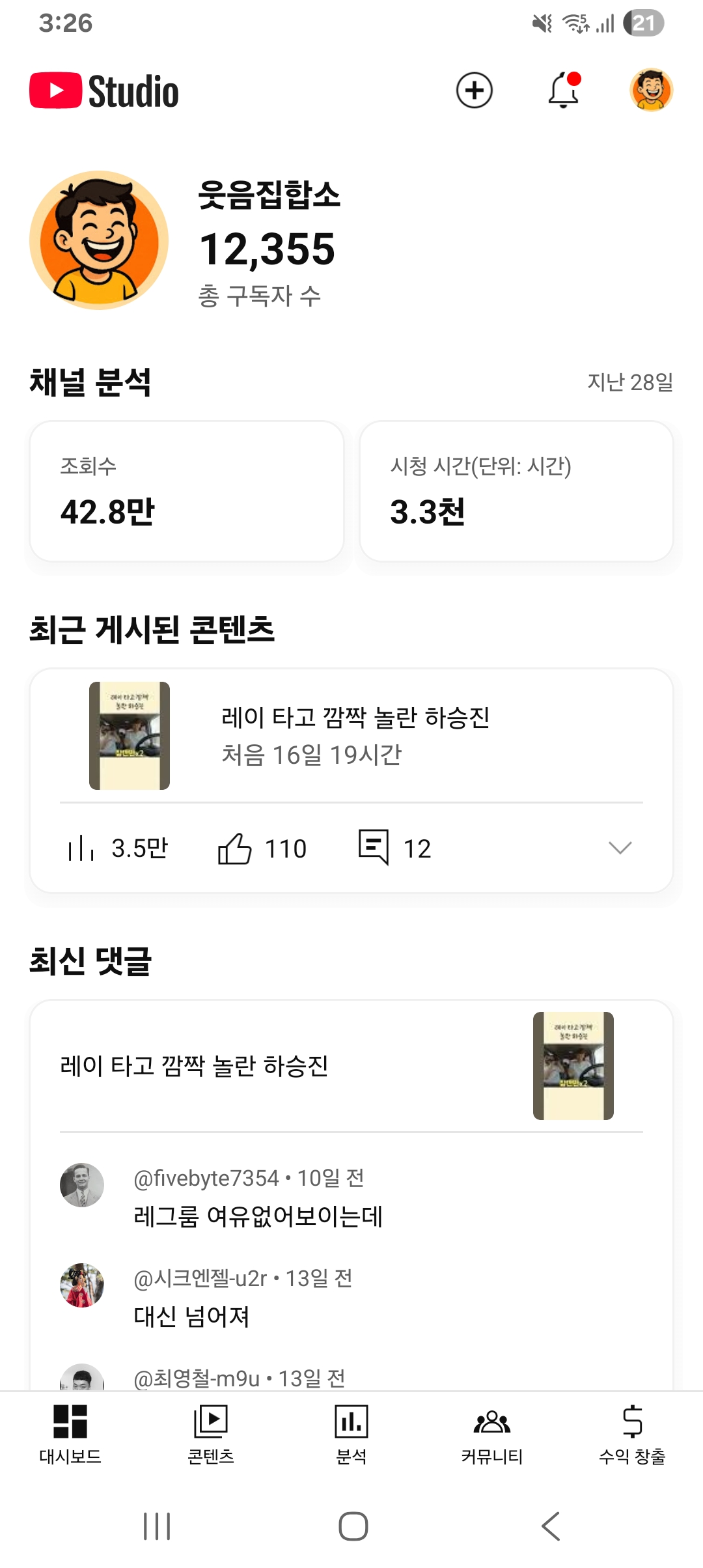Image resolution: width=703 pixels, height=1568 pixels.
Task: Open the account avatar in top bar
Action: (651, 91)
